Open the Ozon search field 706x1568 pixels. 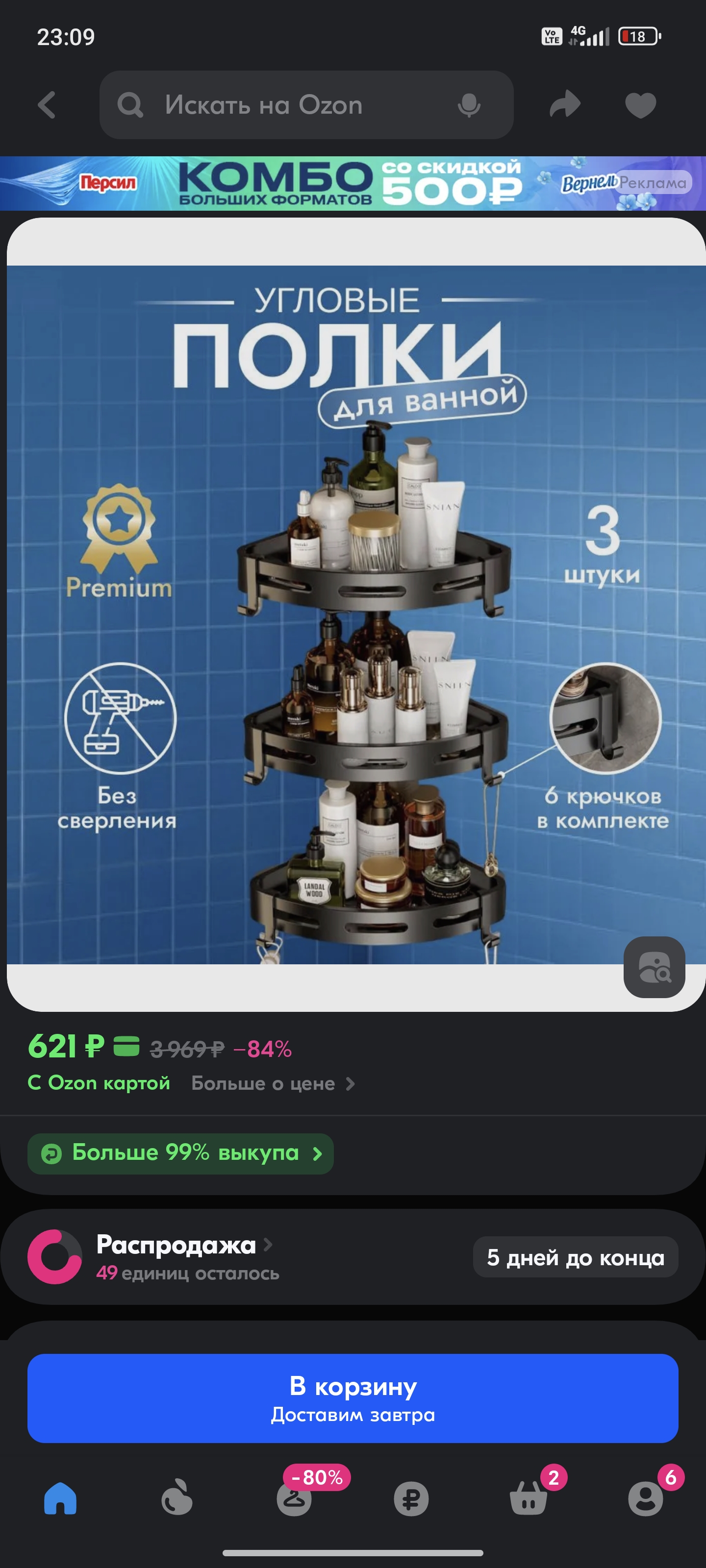click(274, 105)
